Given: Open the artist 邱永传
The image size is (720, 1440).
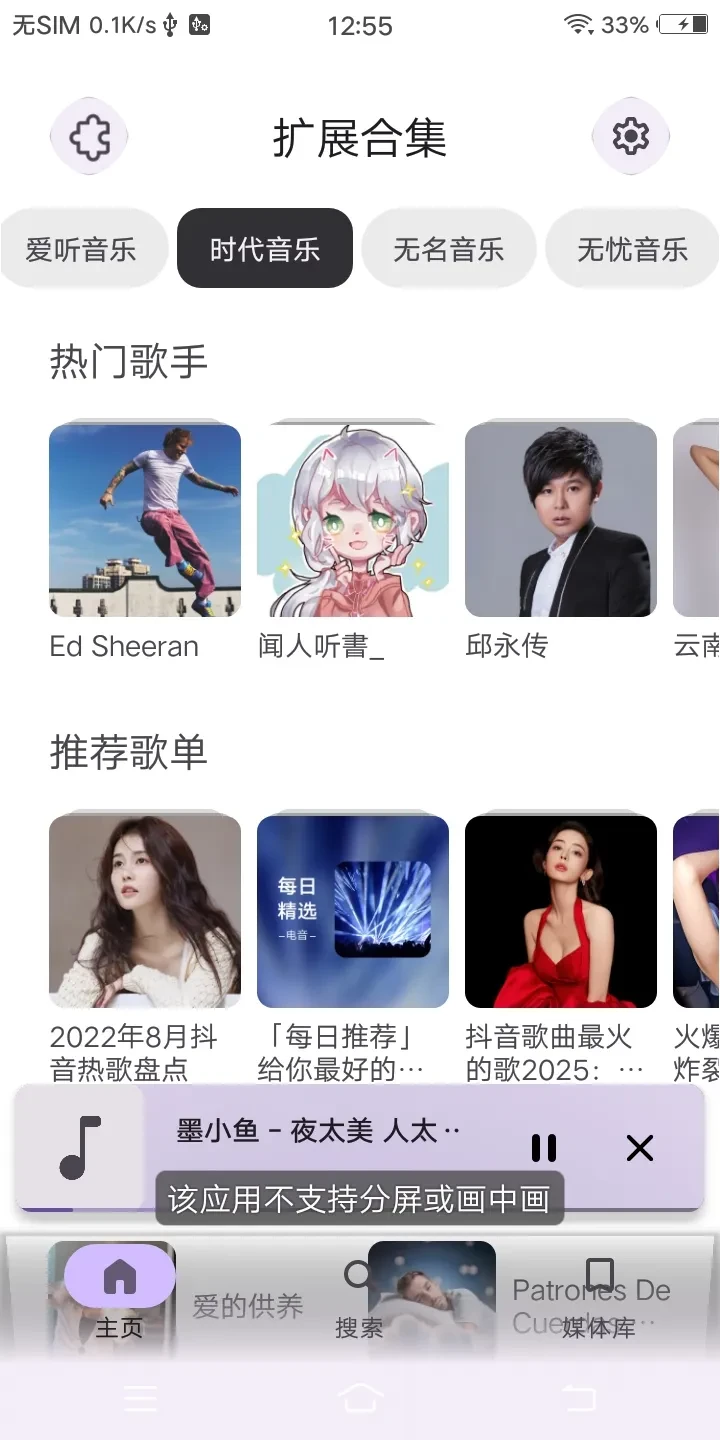Looking at the screenshot, I should 561,519.
